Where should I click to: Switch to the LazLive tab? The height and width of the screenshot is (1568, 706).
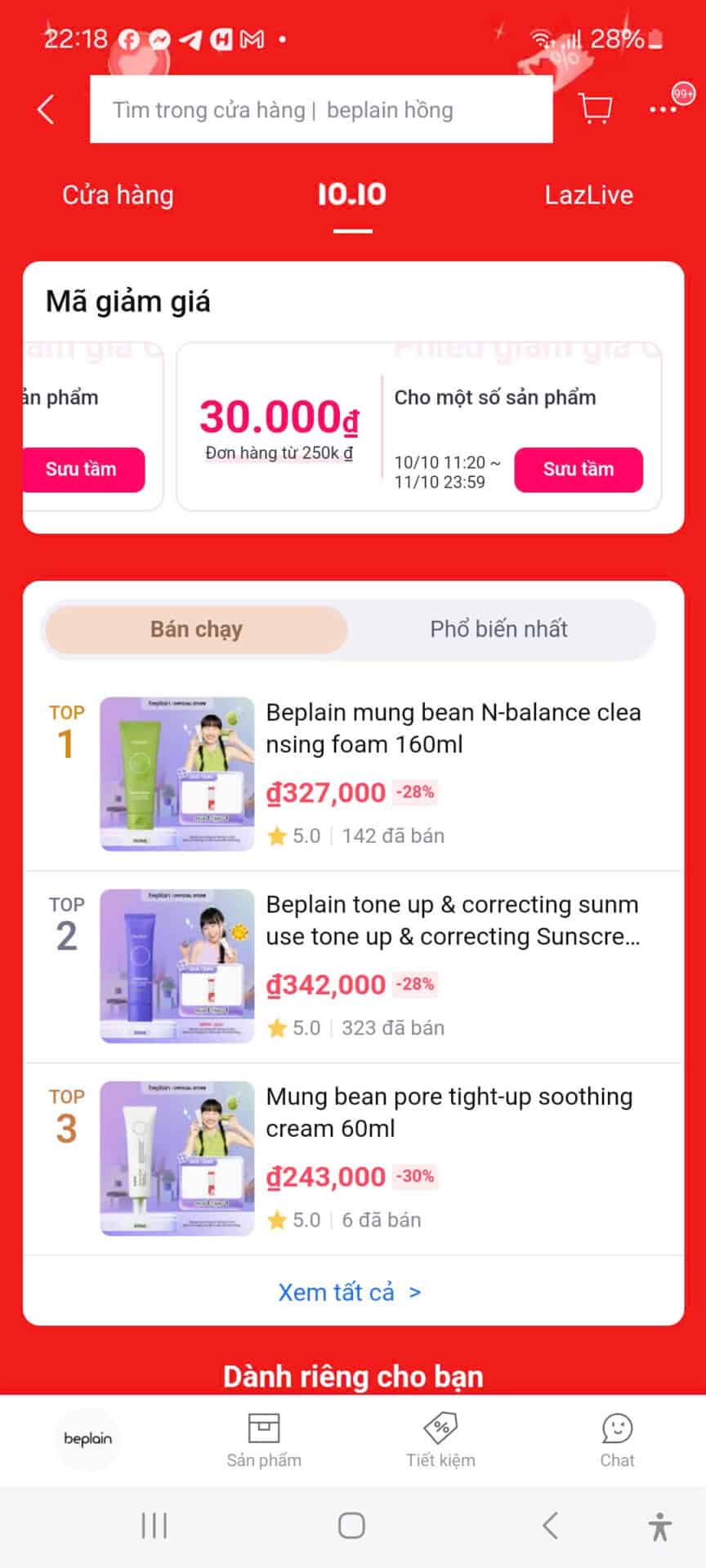pyautogui.click(x=588, y=195)
